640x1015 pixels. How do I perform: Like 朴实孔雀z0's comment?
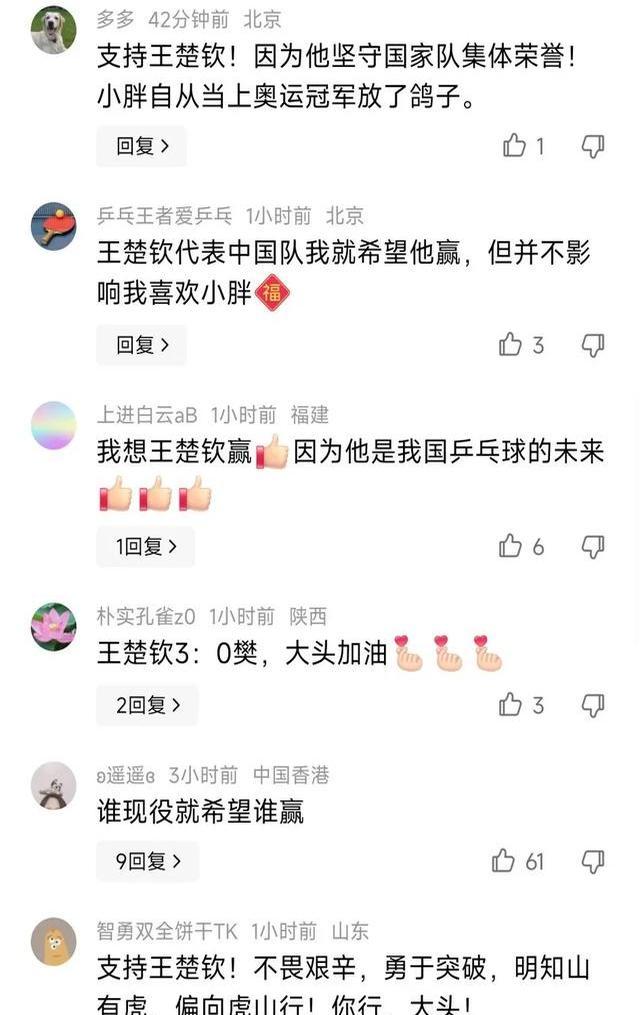click(x=511, y=705)
